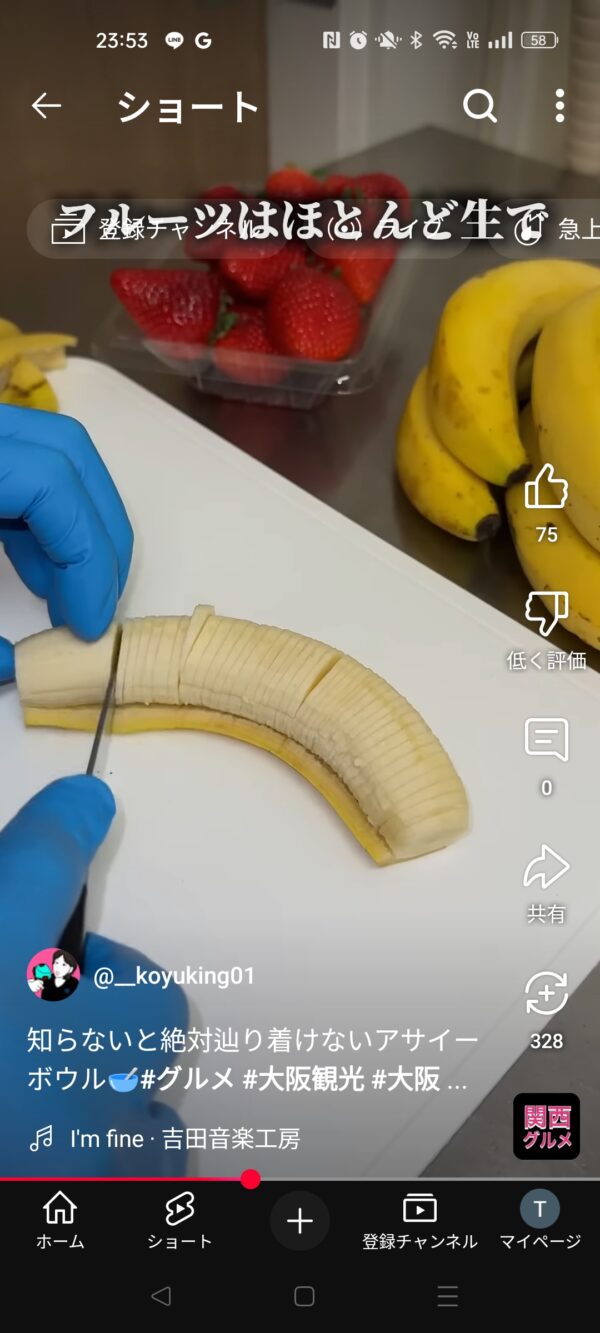Open the I'm fine sound page
This screenshot has height=1333, width=600.
[x=184, y=1138]
